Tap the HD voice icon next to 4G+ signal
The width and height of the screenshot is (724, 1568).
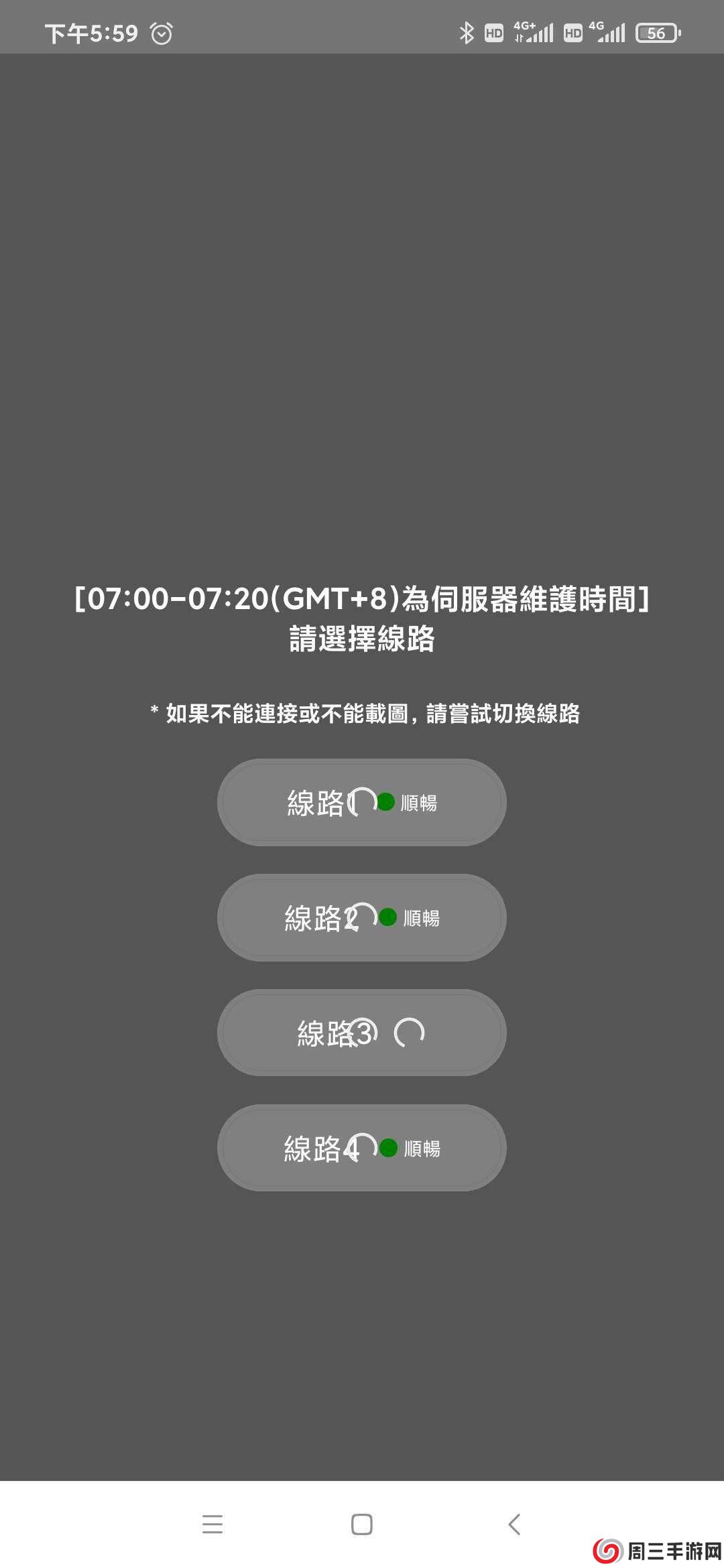pos(493,31)
